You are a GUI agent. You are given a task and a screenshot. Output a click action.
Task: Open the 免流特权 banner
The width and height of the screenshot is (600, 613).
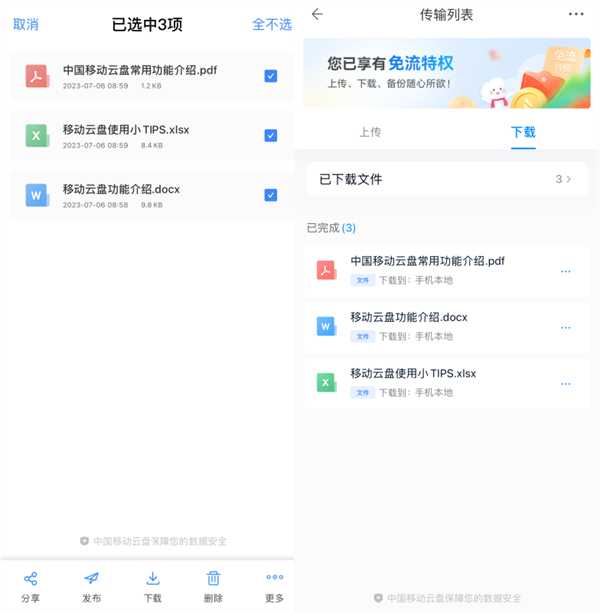[x=446, y=73]
